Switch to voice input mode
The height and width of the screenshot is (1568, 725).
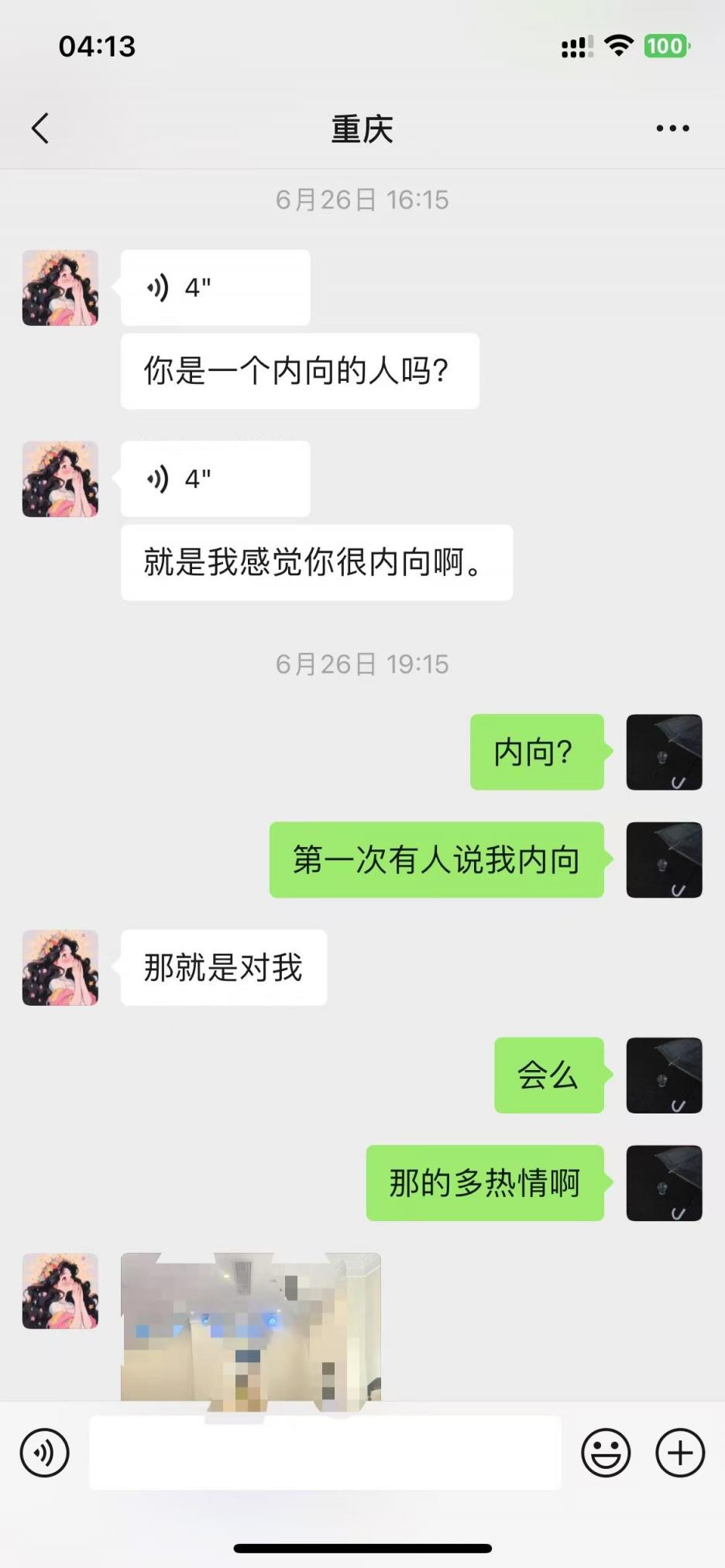[44, 1453]
